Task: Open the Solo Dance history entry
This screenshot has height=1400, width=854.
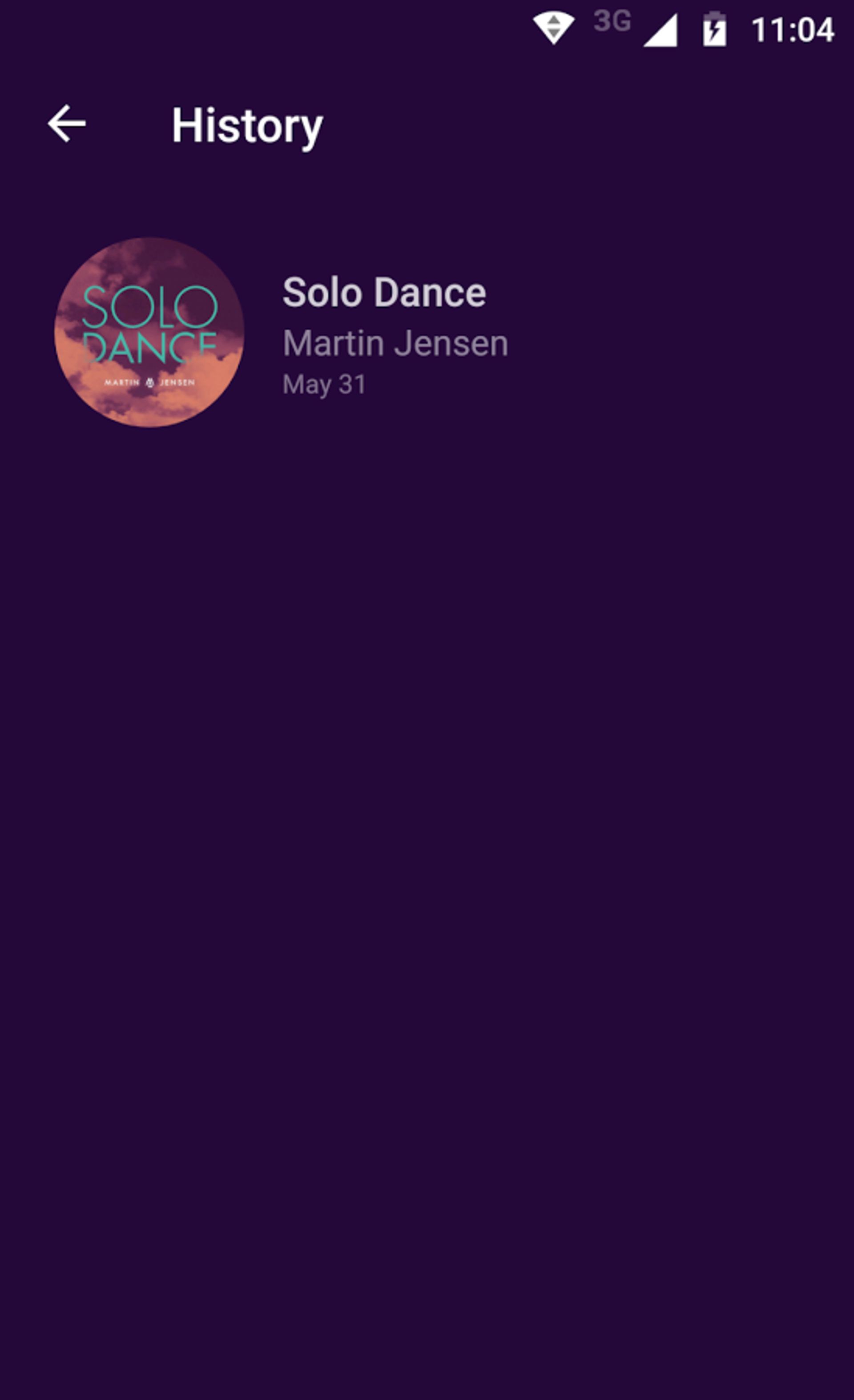Action: pyautogui.click(x=384, y=332)
